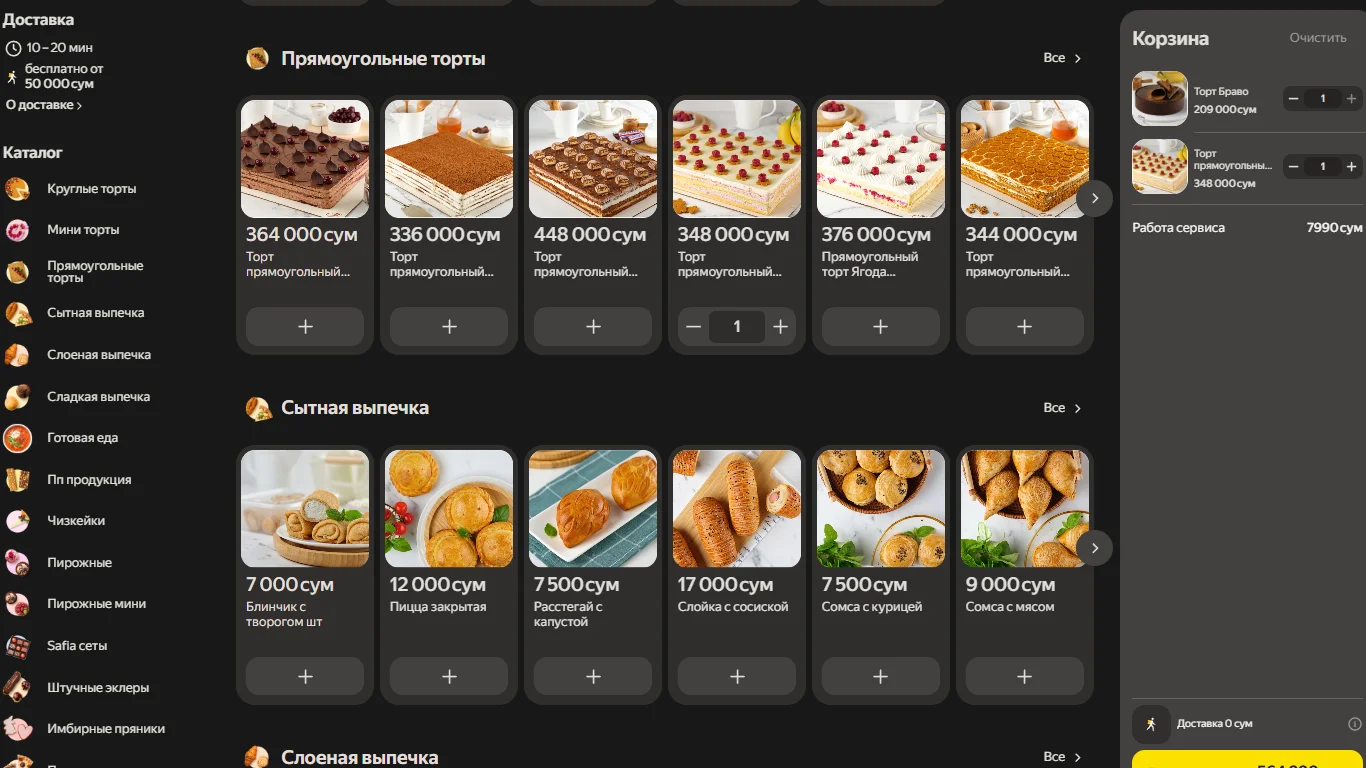Add Блинчик с творогом to cart
This screenshot has width=1366, height=768.
(x=305, y=677)
